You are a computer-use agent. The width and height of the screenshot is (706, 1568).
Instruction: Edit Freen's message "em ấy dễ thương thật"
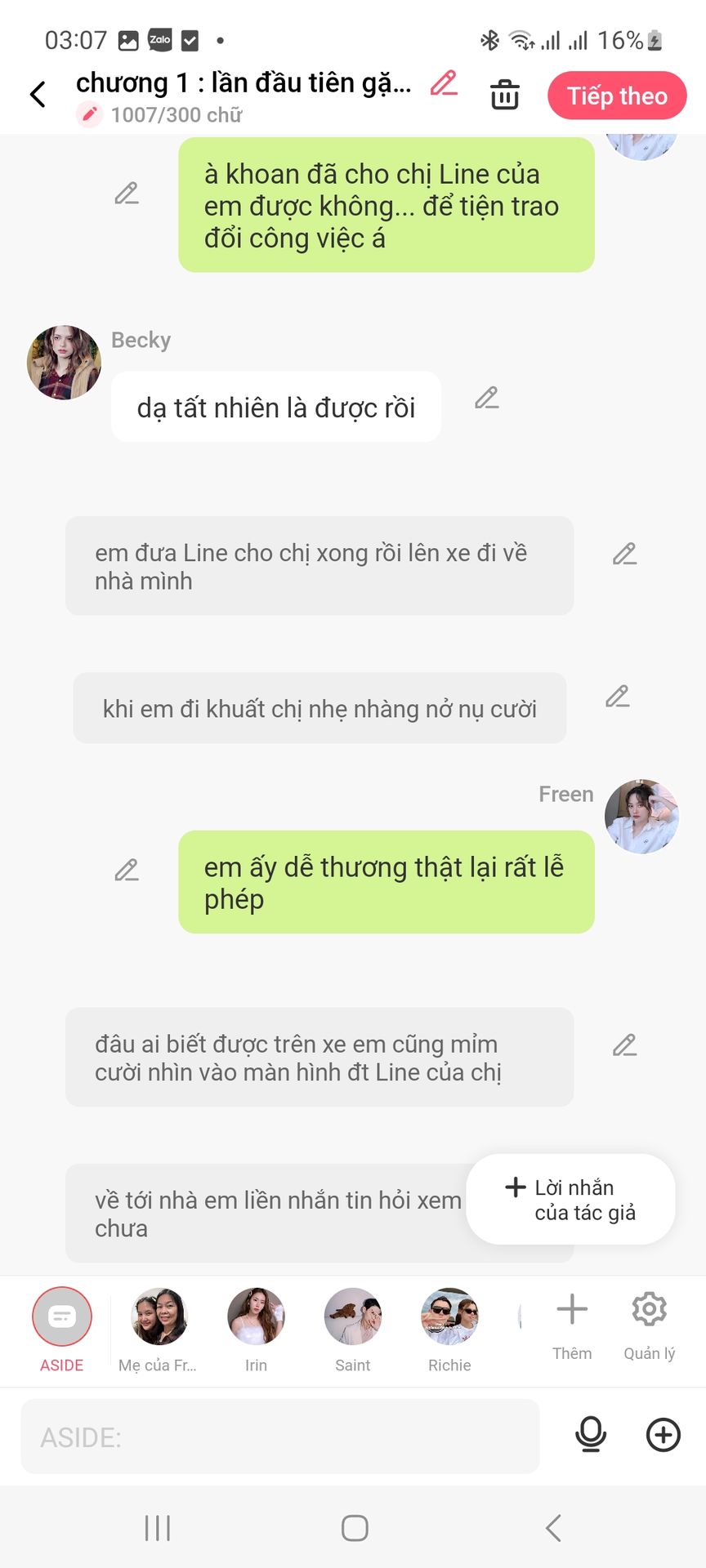click(x=127, y=870)
